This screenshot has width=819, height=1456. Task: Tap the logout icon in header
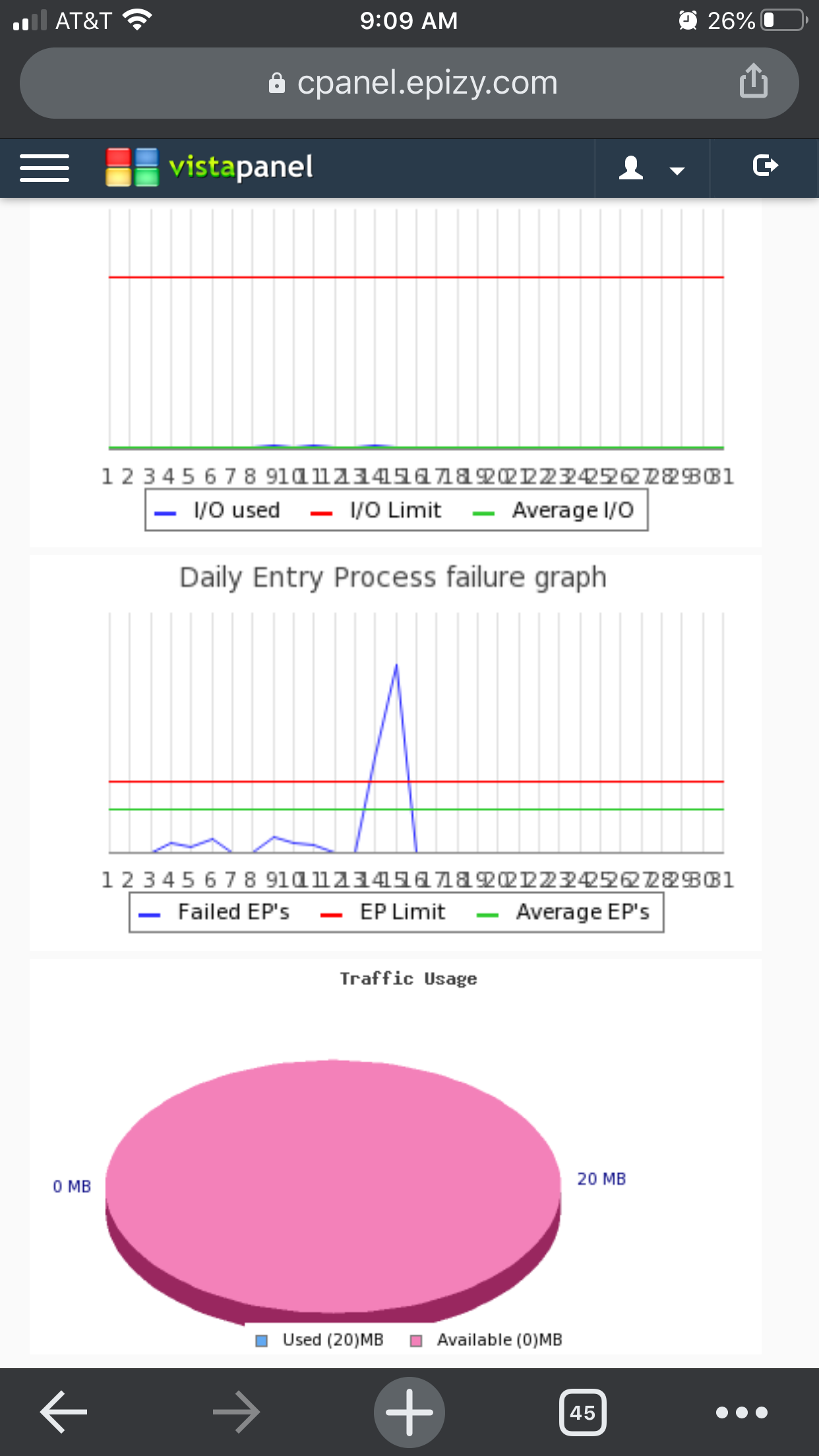click(x=765, y=166)
